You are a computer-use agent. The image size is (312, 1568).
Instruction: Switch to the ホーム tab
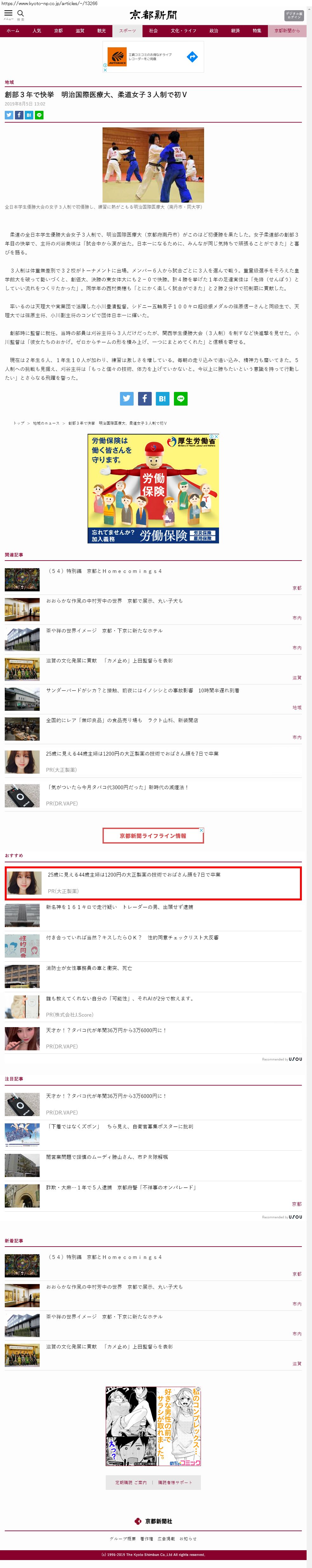[13, 30]
